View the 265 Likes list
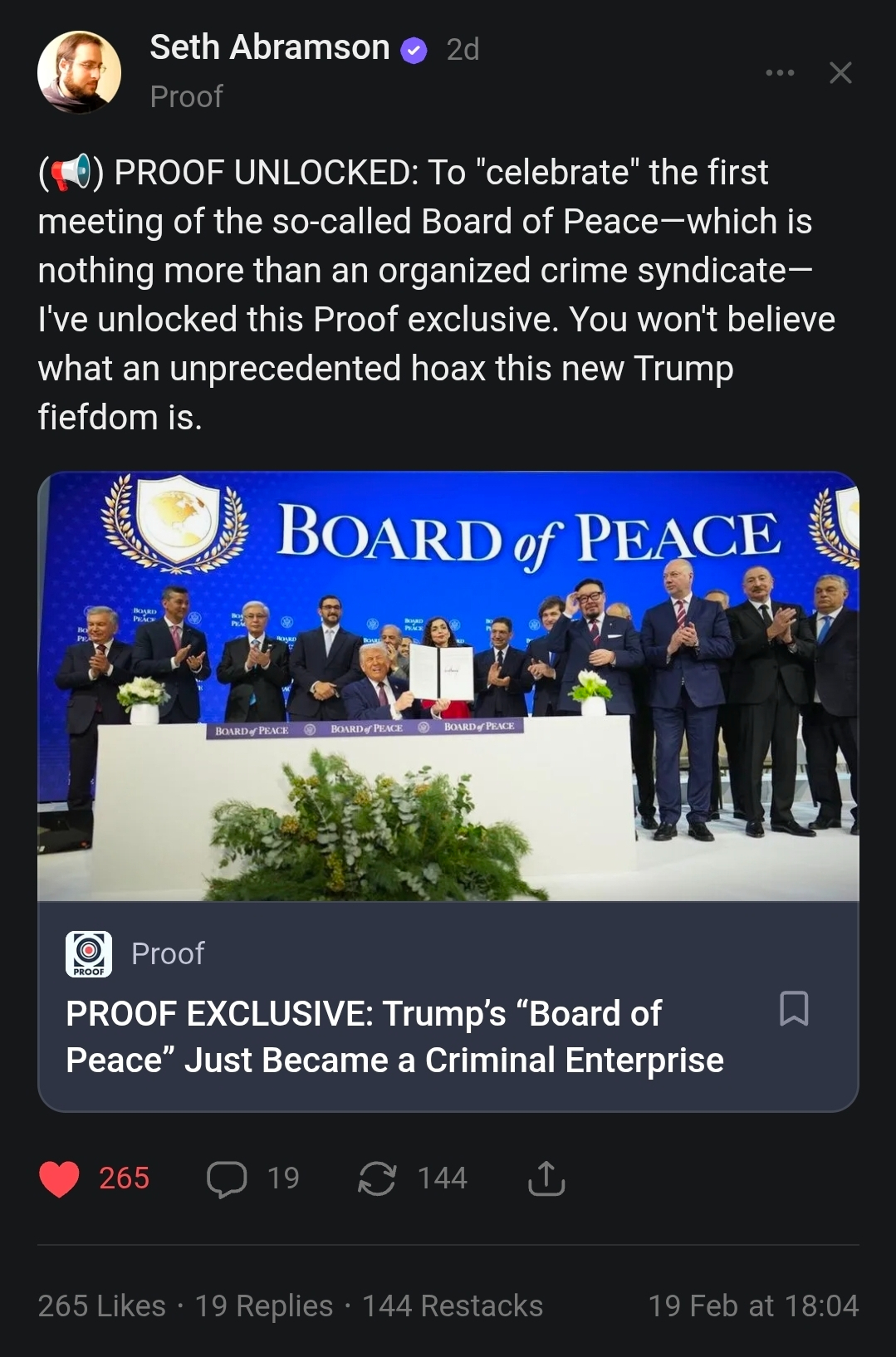 tap(101, 1306)
